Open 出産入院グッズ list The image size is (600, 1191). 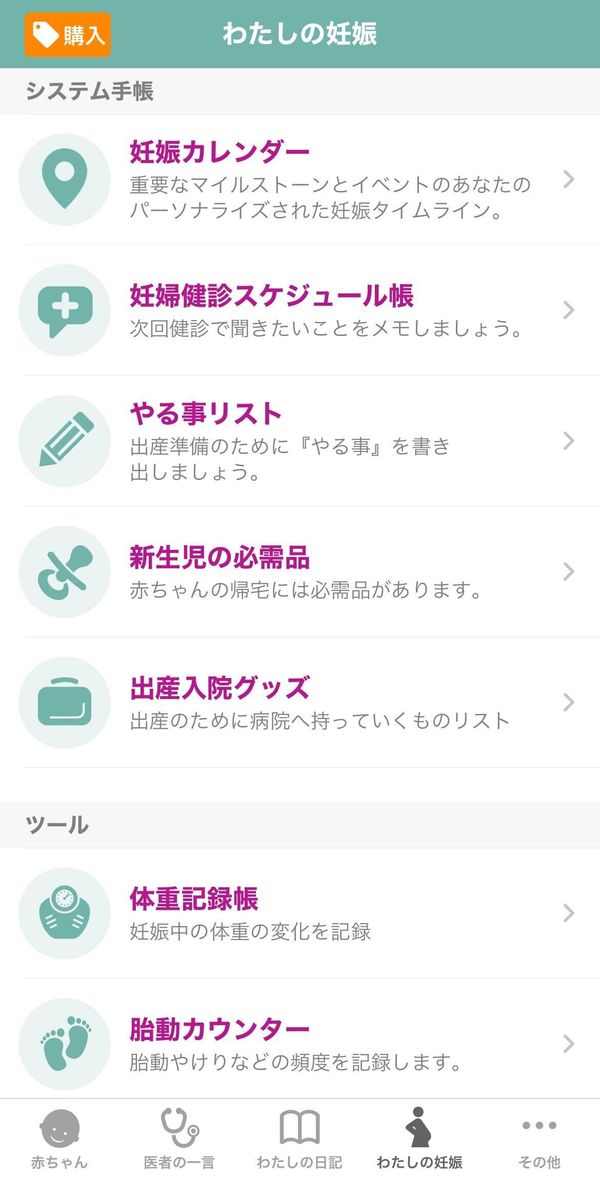[x=300, y=702]
